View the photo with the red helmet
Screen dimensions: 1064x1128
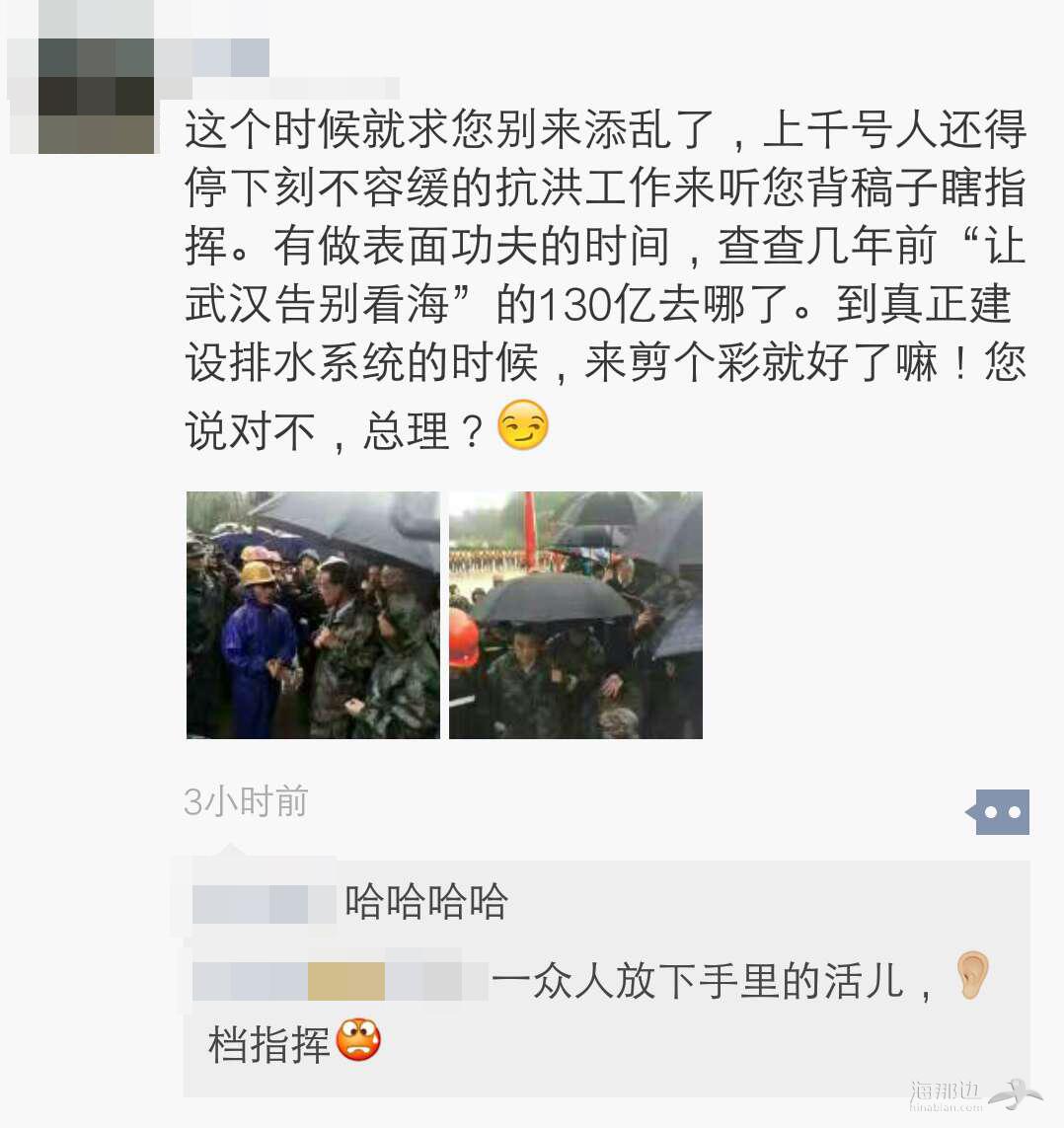(x=575, y=615)
